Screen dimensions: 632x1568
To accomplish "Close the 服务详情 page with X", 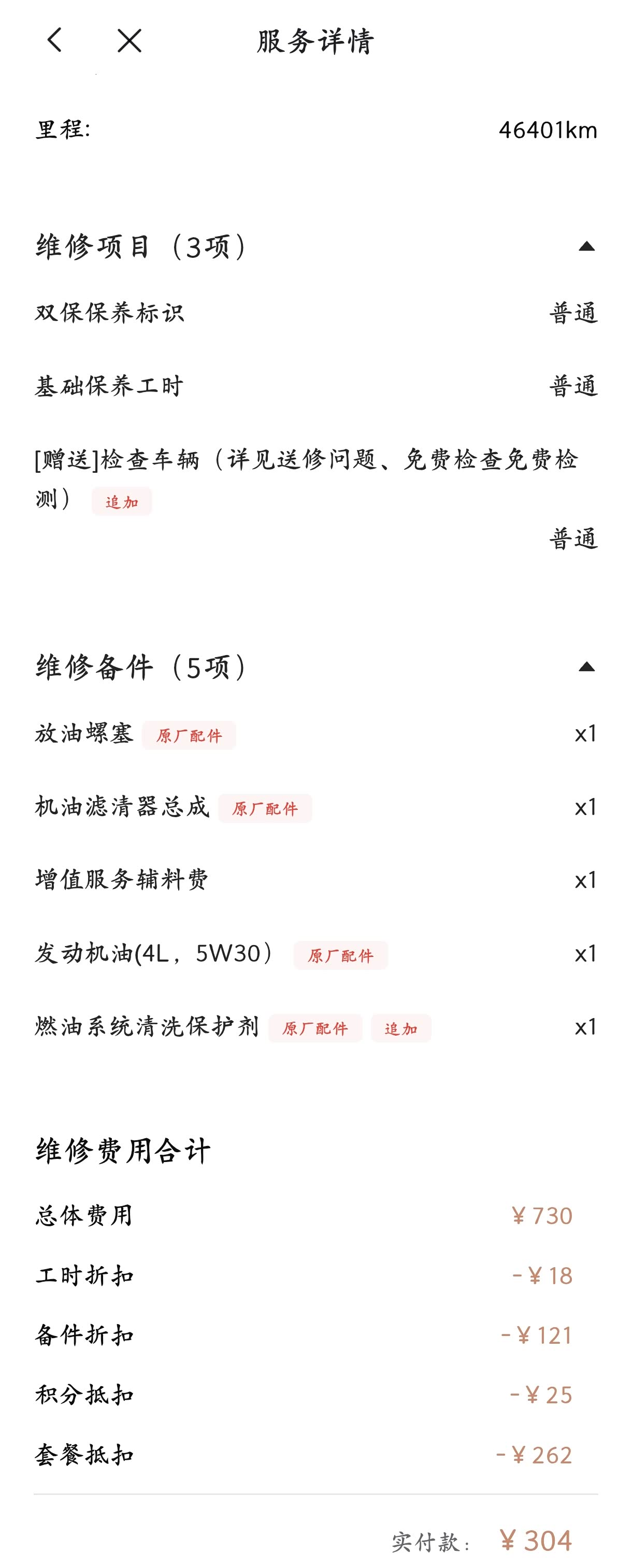I will tap(129, 41).
